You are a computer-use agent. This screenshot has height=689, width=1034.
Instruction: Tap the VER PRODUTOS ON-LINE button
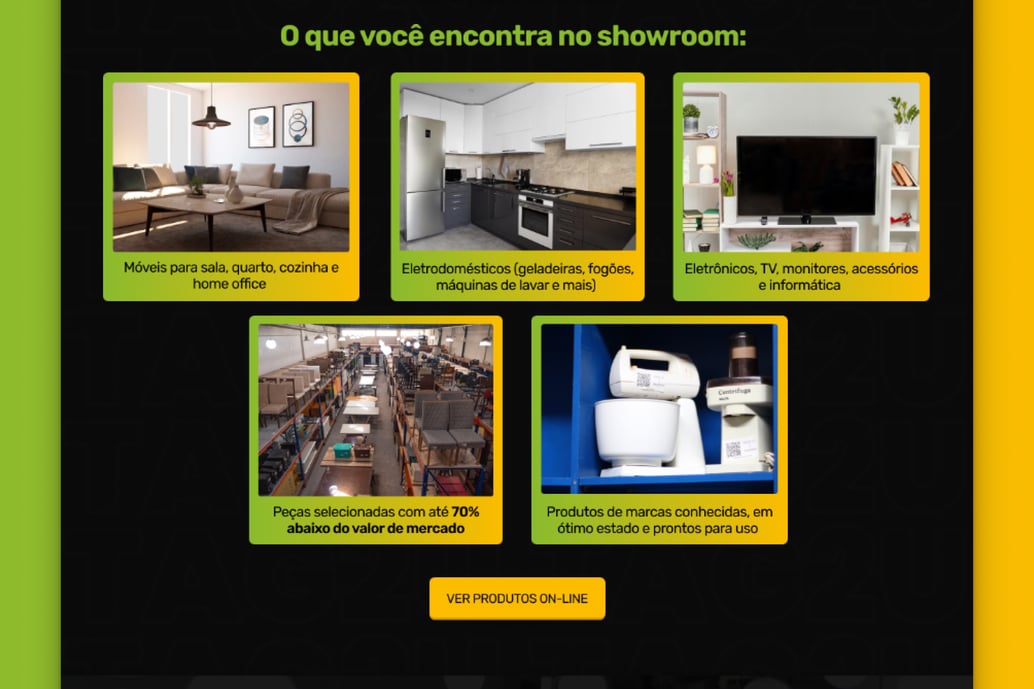pyautogui.click(x=517, y=599)
